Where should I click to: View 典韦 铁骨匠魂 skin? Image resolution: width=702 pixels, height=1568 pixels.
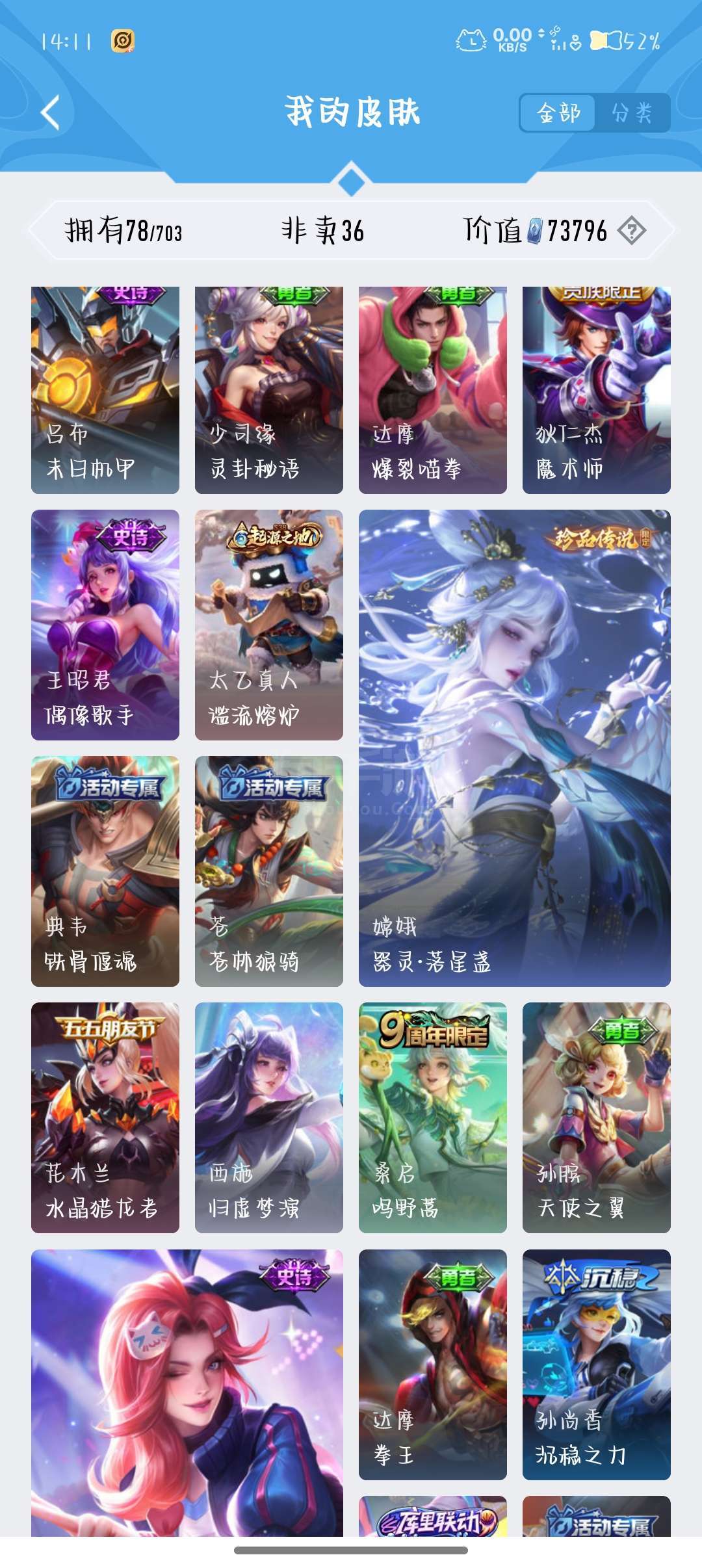coord(105,871)
